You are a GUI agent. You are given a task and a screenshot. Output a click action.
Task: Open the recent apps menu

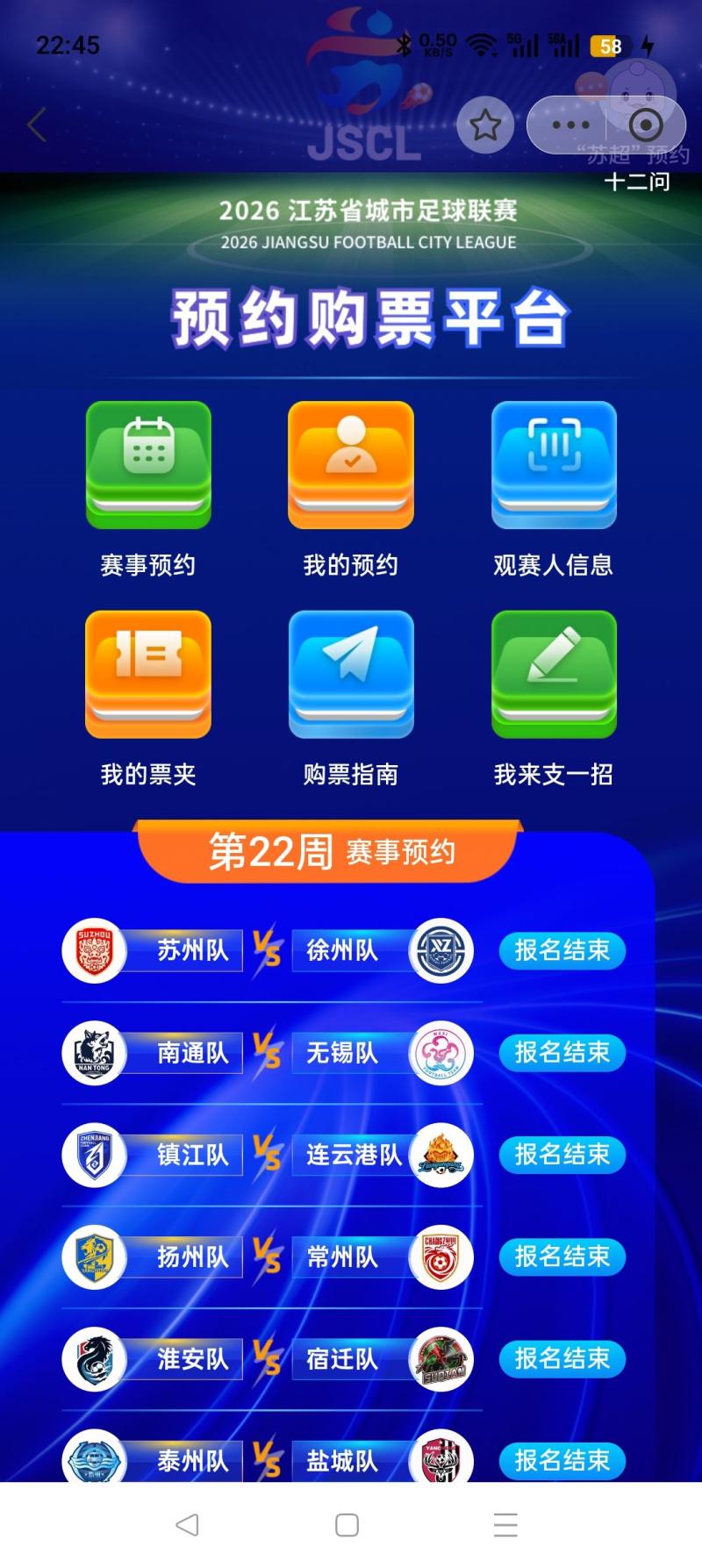tap(505, 1525)
